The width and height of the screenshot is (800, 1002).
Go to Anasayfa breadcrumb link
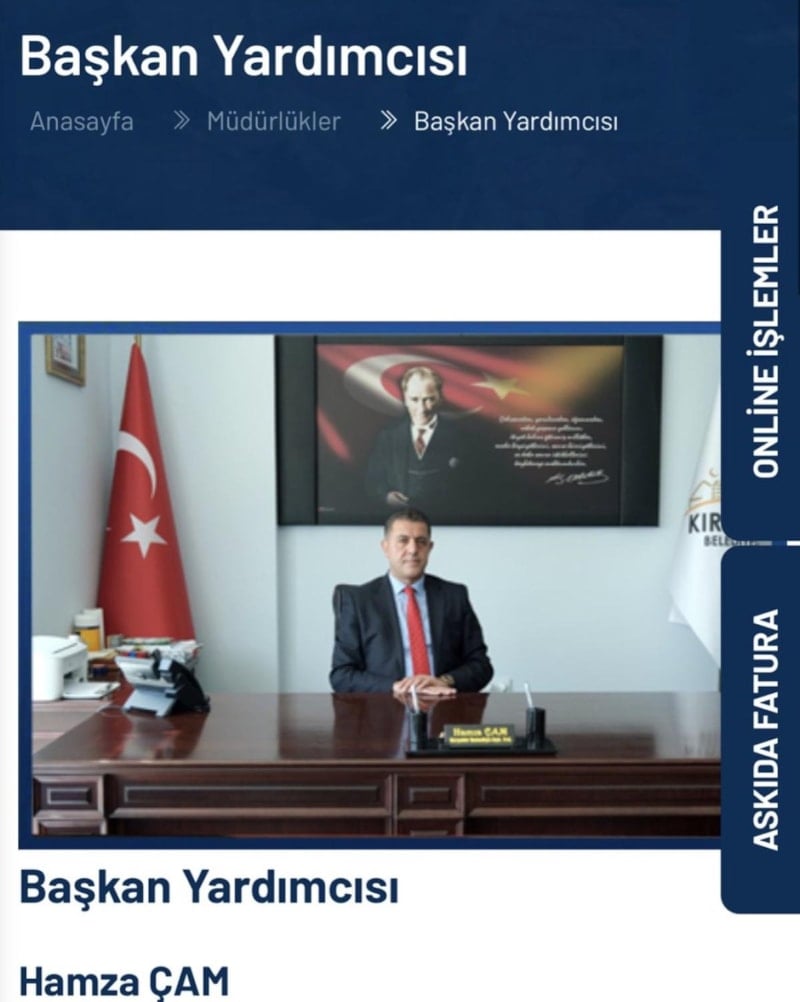pyautogui.click(x=82, y=122)
